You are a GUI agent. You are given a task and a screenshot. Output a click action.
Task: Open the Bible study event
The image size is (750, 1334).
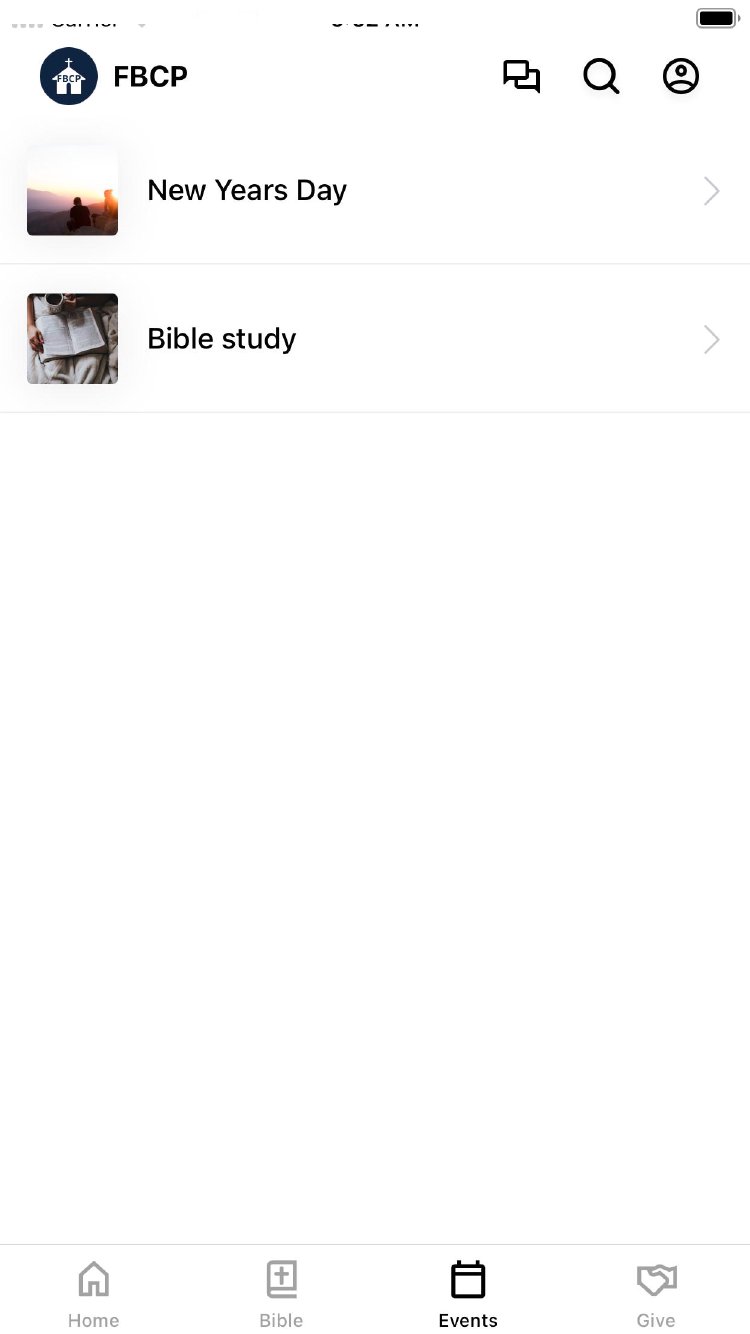(x=375, y=339)
